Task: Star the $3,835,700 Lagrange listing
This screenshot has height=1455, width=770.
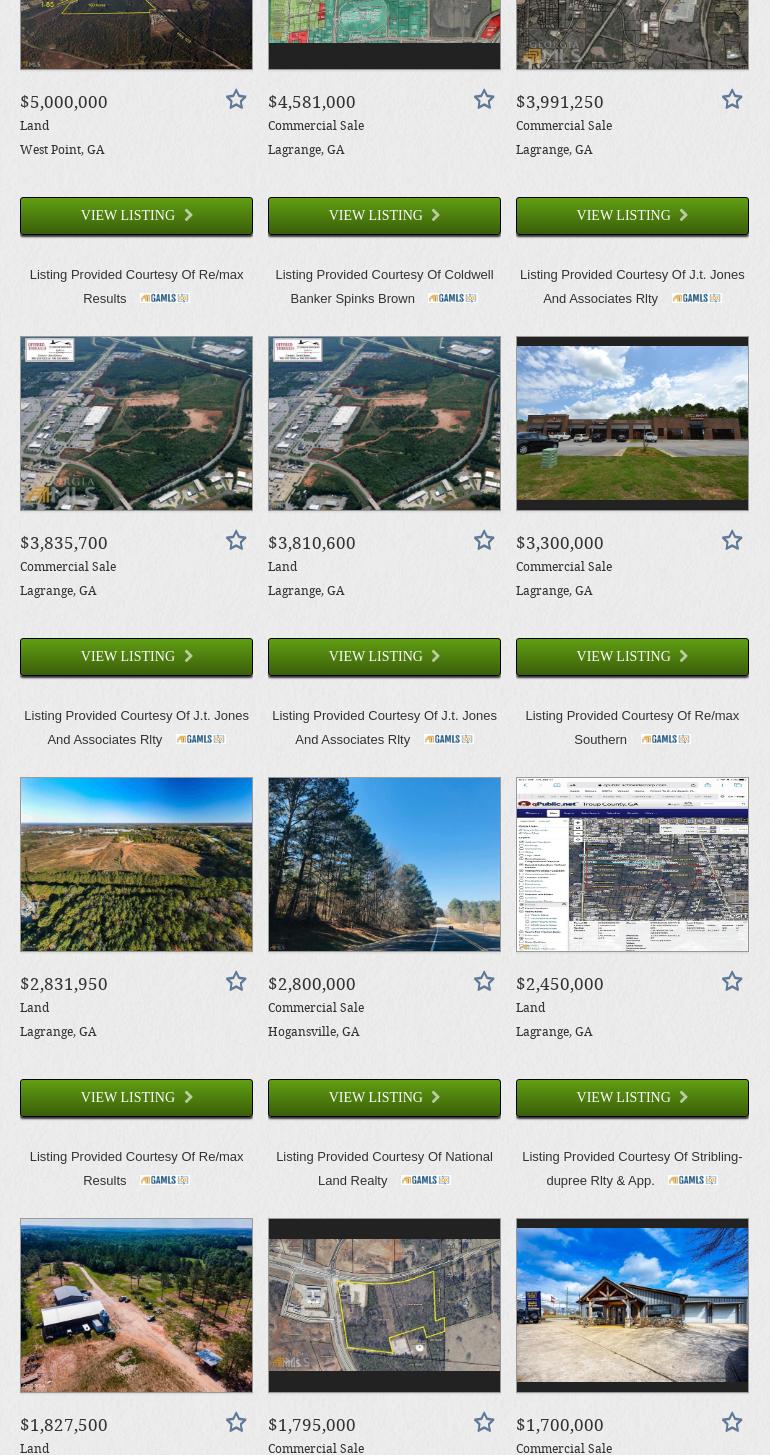Action: click(236, 541)
